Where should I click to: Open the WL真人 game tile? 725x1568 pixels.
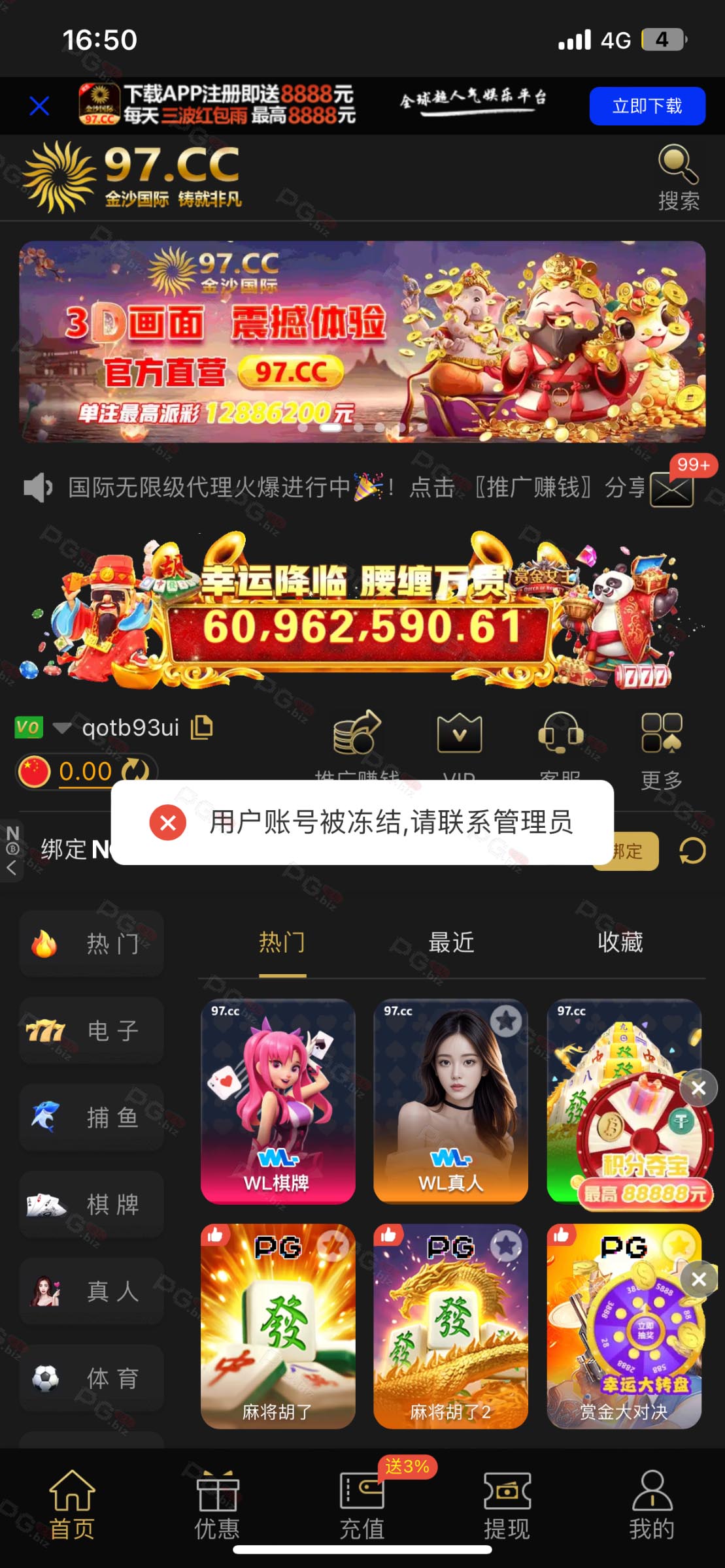point(450,1101)
